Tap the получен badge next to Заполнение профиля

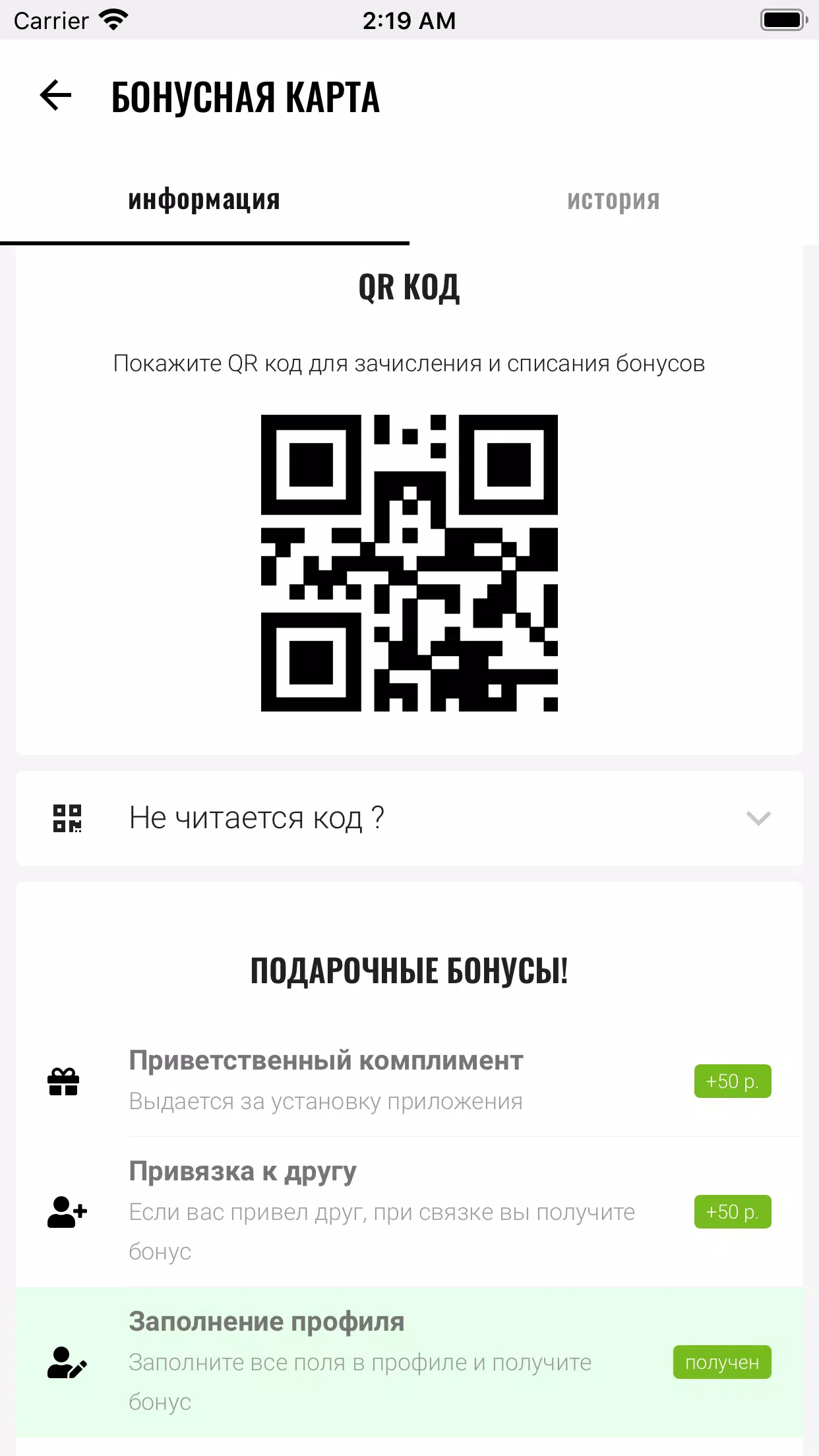[721, 1362]
